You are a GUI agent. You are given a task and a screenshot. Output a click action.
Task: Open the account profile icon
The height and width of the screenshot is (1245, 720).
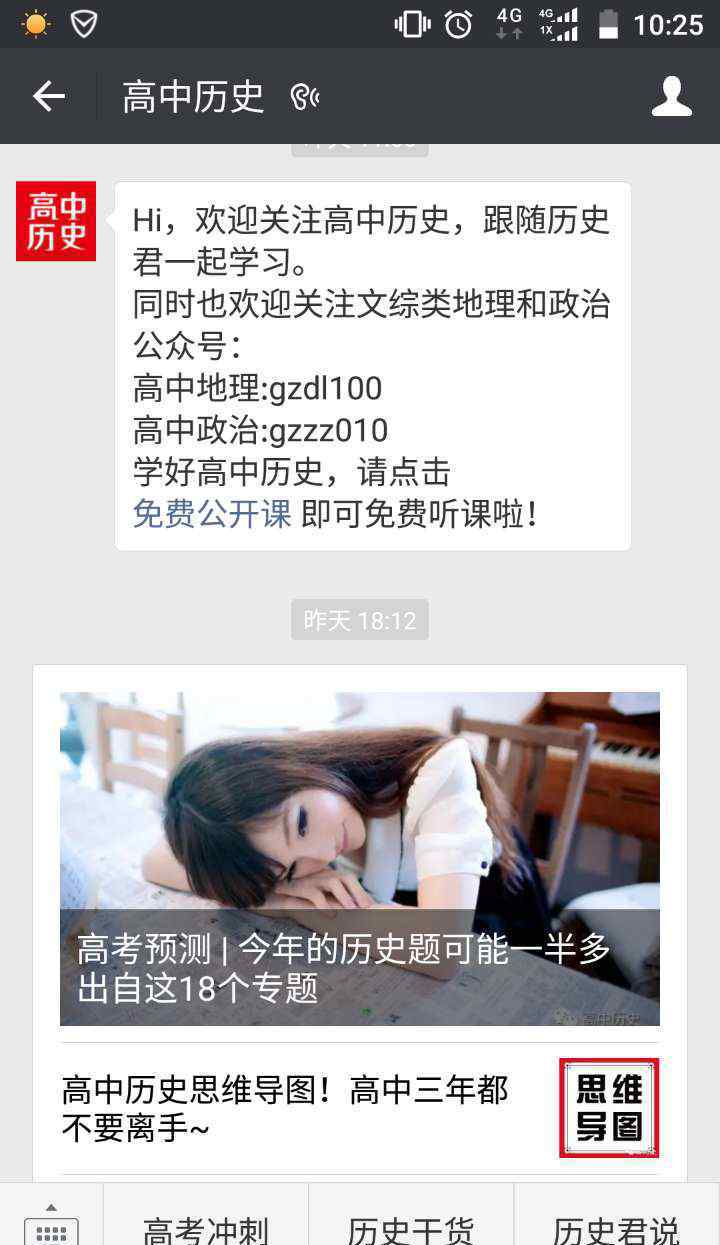click(671, 96)
